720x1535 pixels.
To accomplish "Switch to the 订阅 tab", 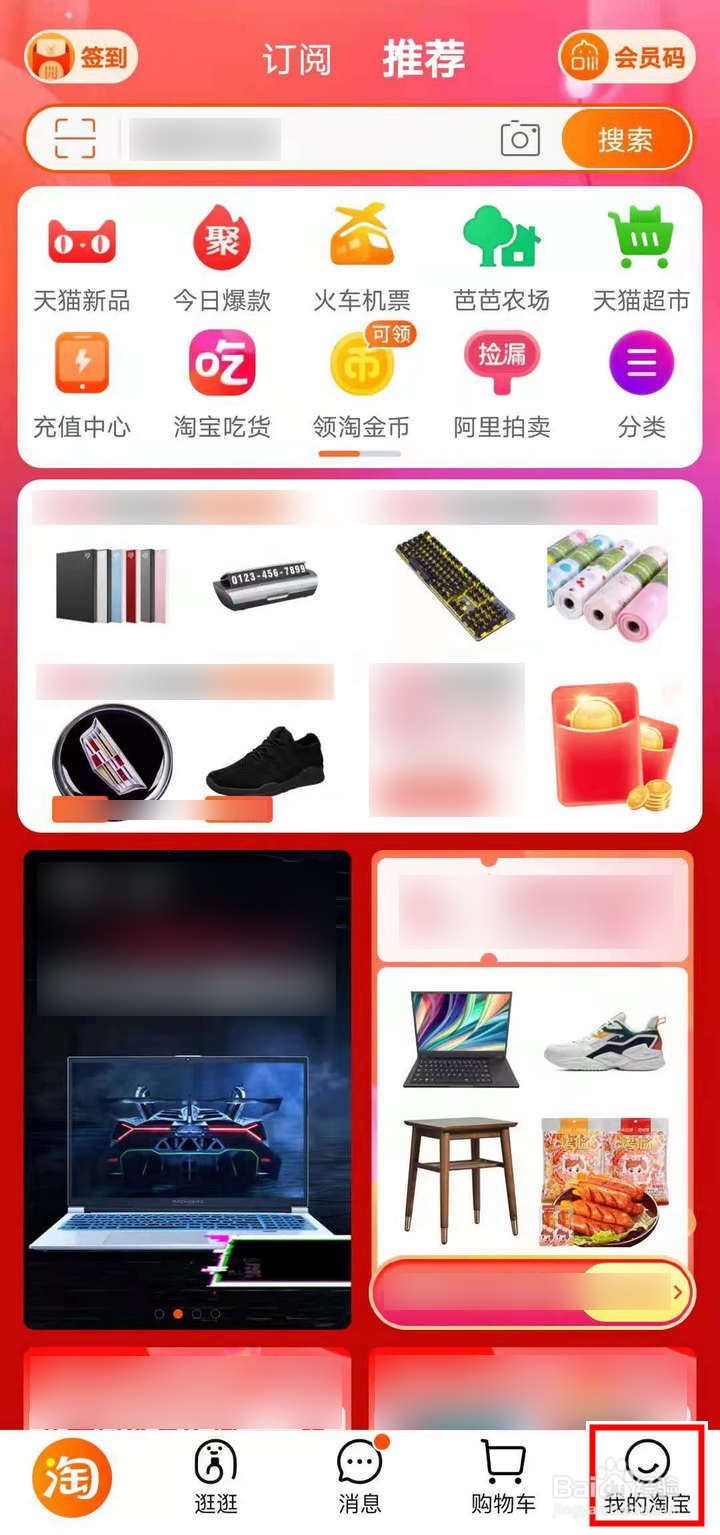I will (x=298, y=60).
